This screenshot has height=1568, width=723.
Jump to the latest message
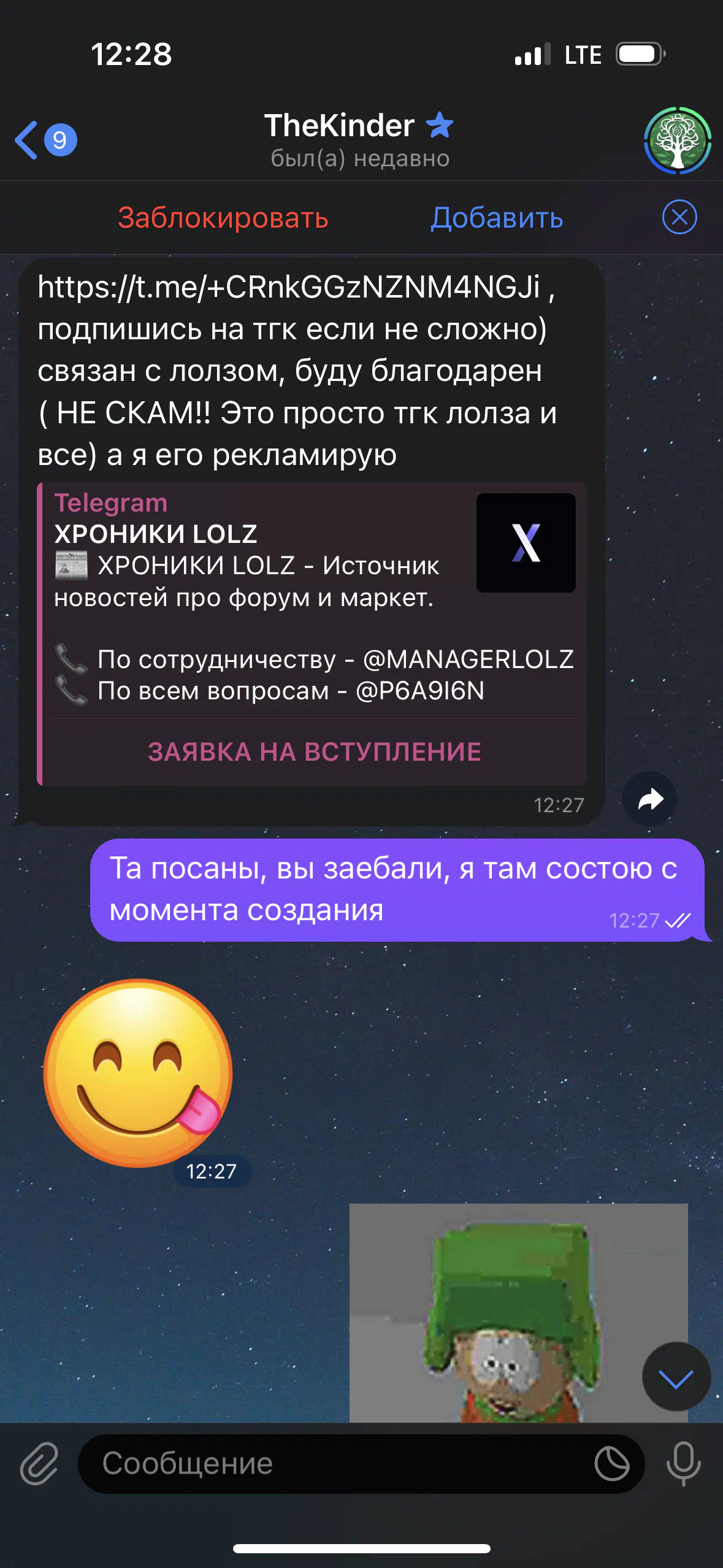click(x=676, y=1377)
